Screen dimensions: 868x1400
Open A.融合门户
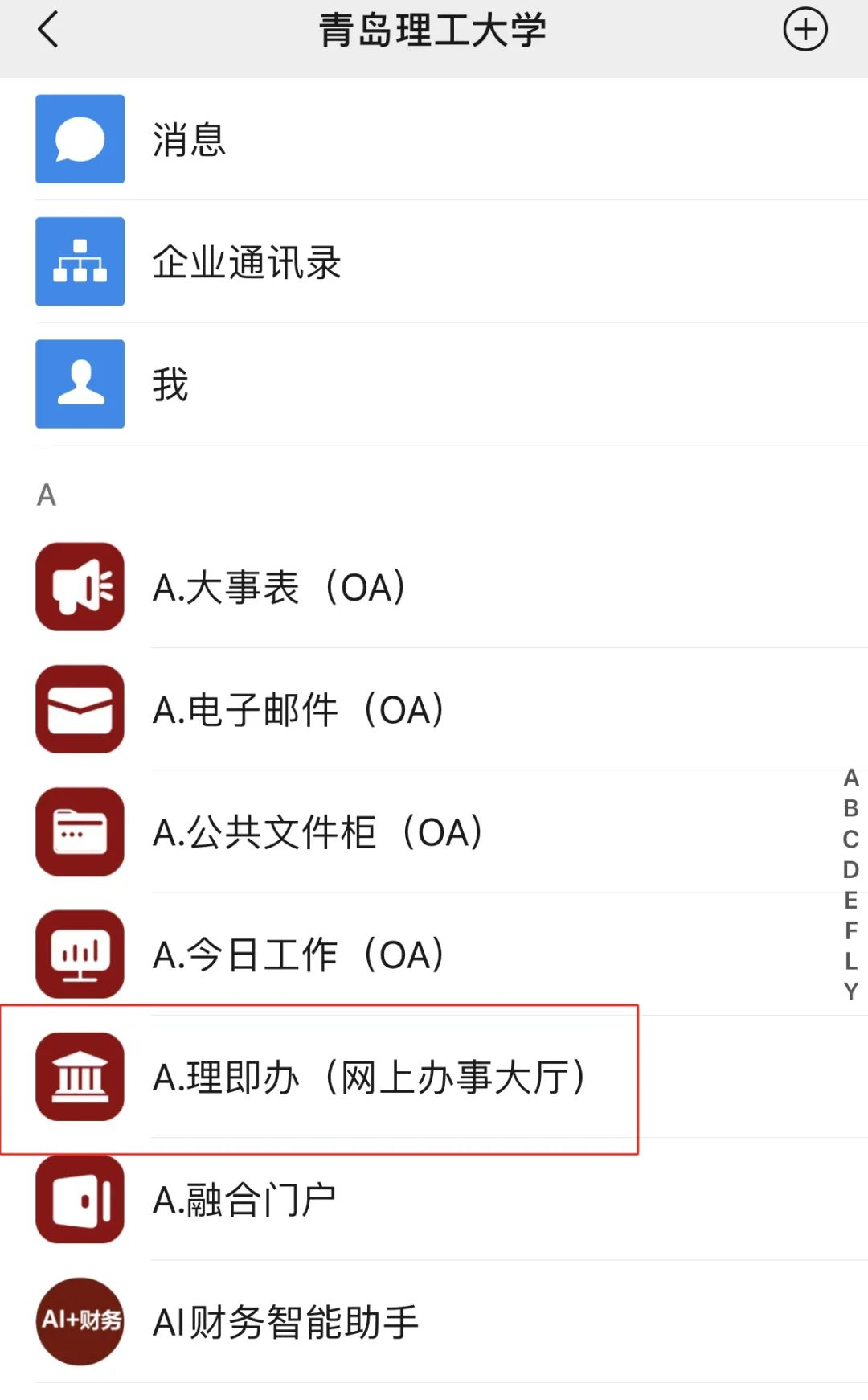tap(434, 1199)
